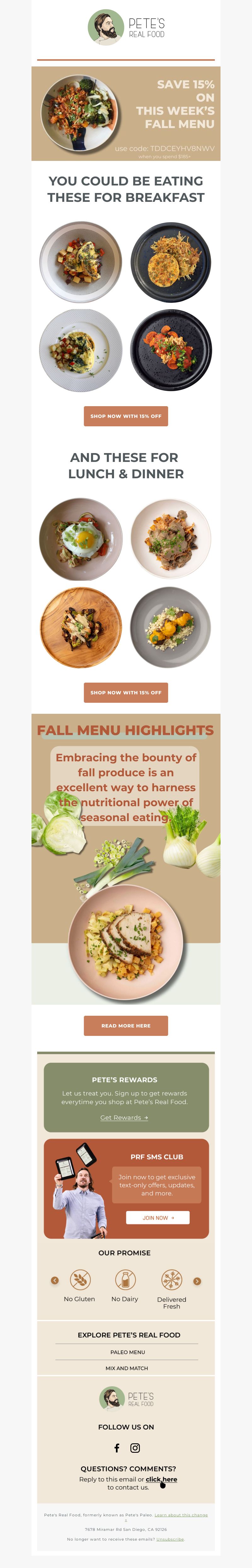Open the Mix and Match link

[127, 1368]
